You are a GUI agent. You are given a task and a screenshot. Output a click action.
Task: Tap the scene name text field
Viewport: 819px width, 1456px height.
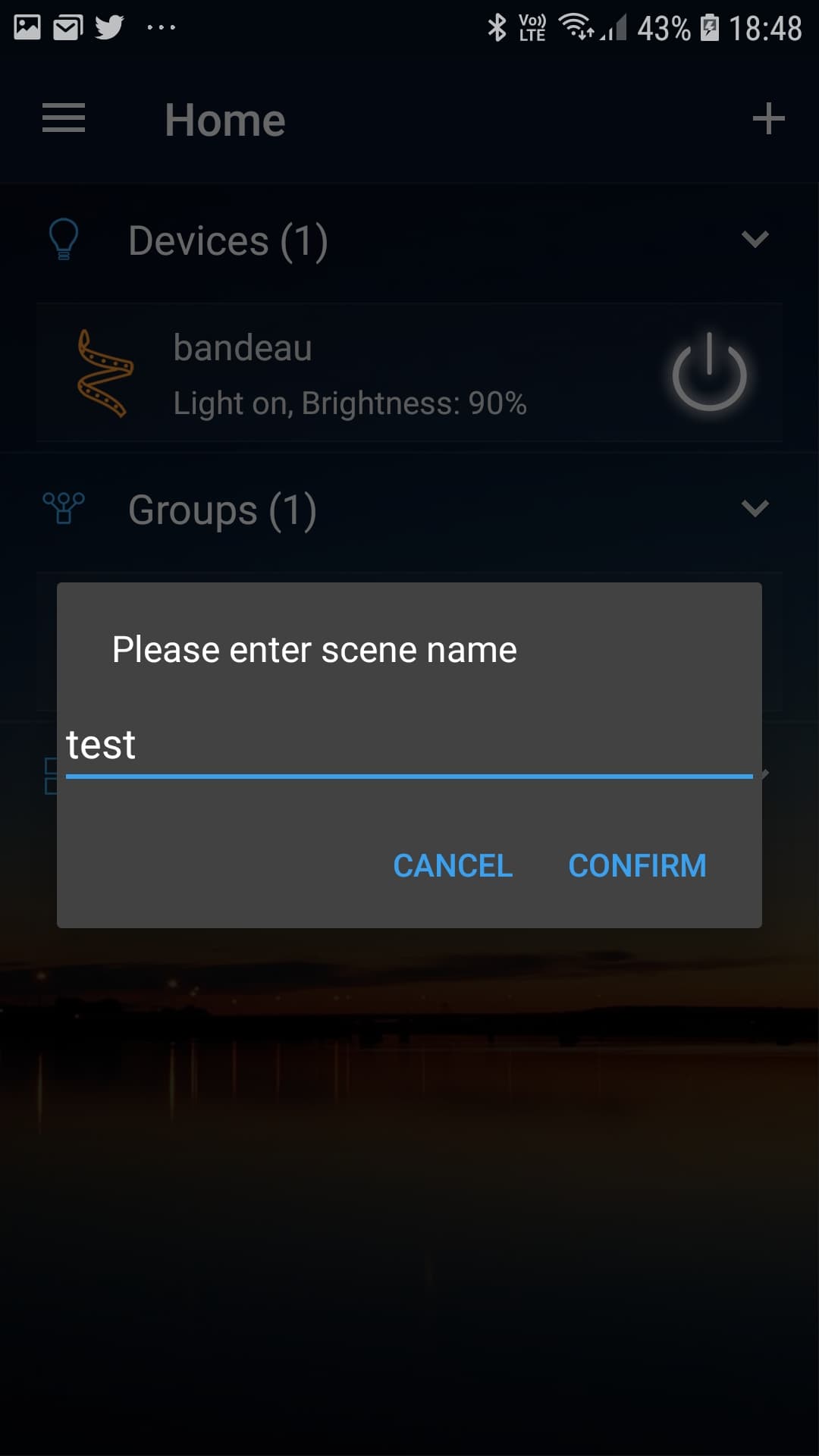click(x=409, y=746)
